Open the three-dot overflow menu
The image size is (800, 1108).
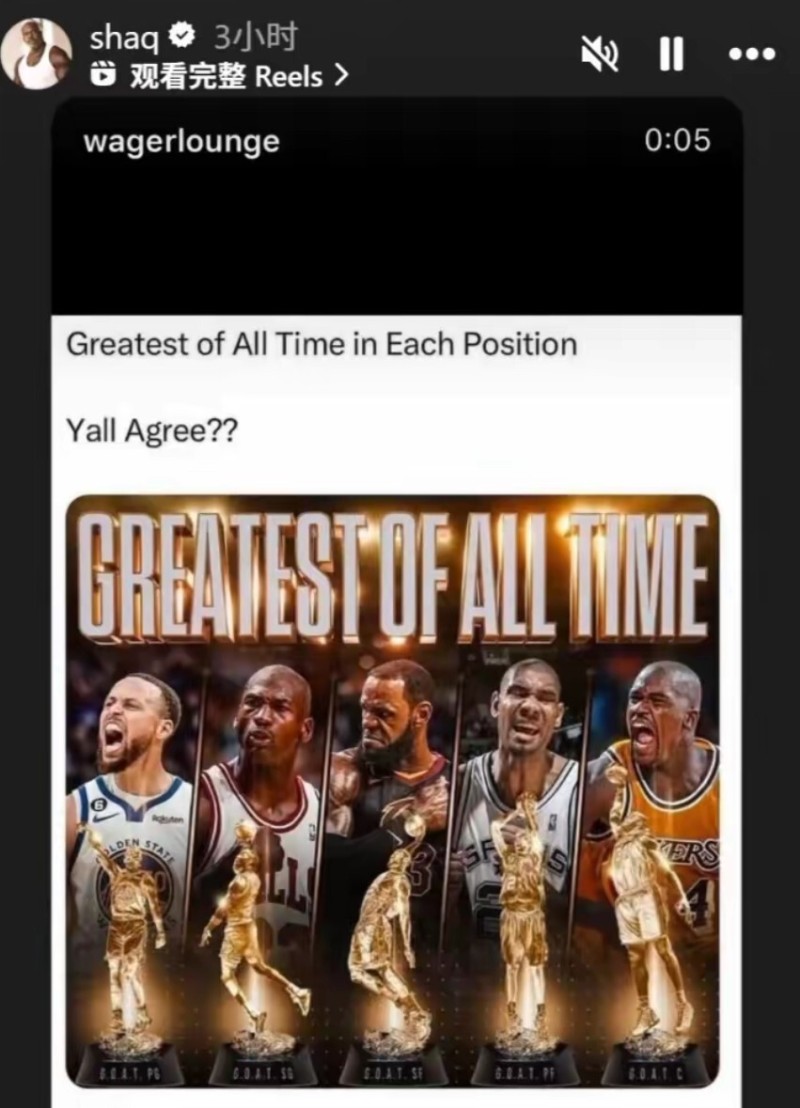pos(751,54)
